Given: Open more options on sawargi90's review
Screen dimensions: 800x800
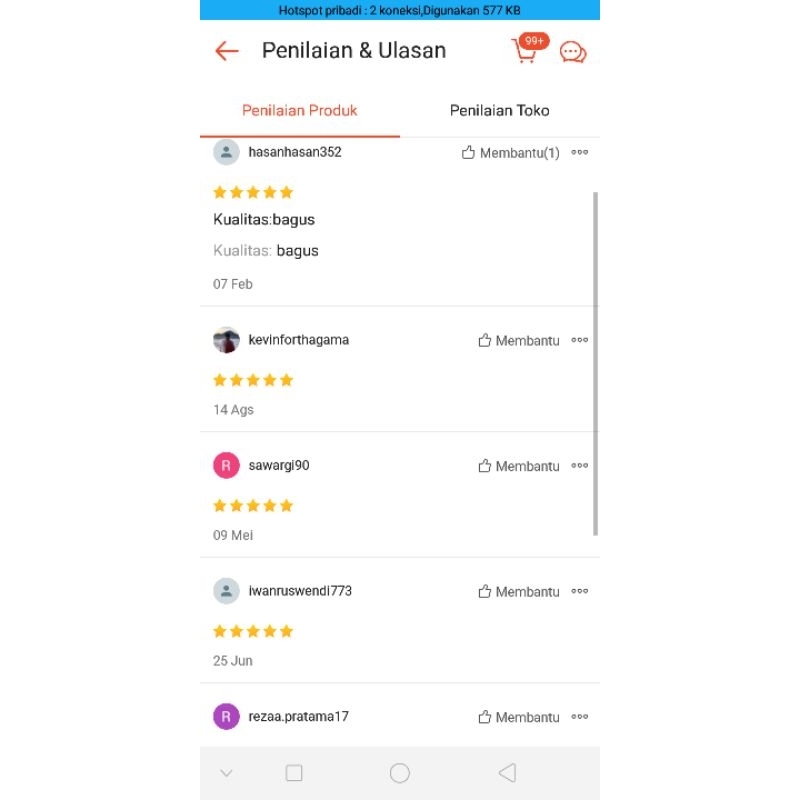Looking at the screenshot, I should [x=580, y=466].
